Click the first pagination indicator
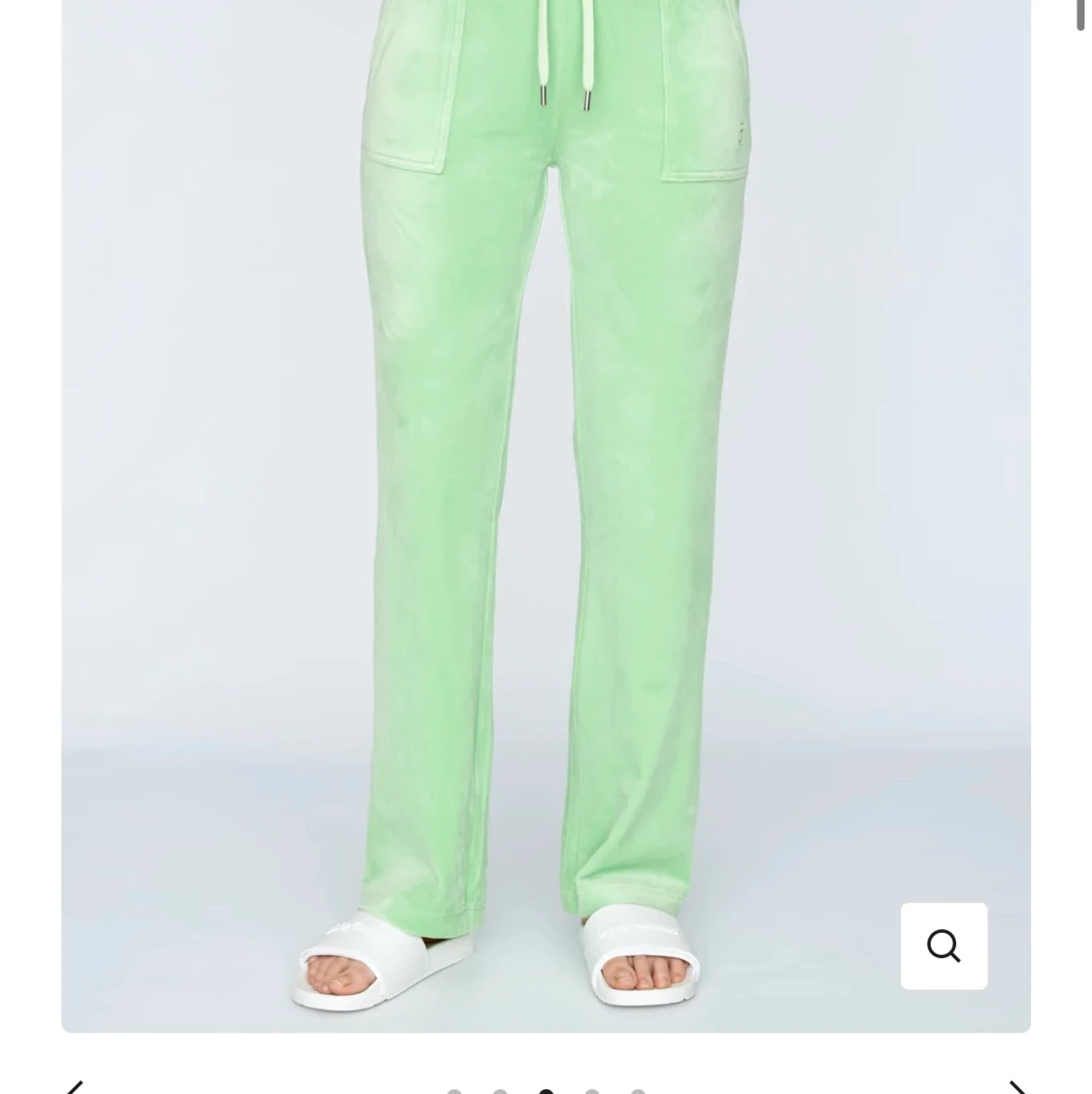Image resolution: width=1092 pixels, height=1094 pixels. click(454, 1091)
